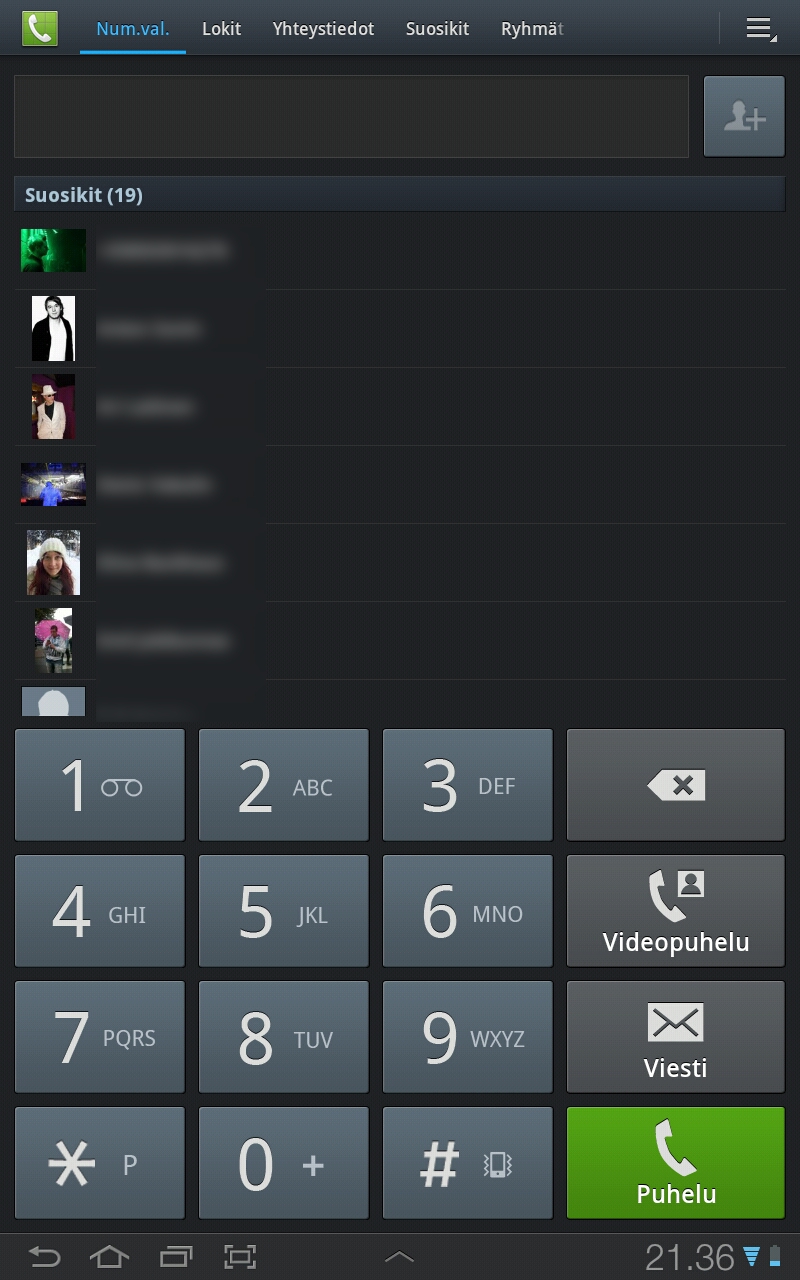Focus the number input field

tap(351, 117)
